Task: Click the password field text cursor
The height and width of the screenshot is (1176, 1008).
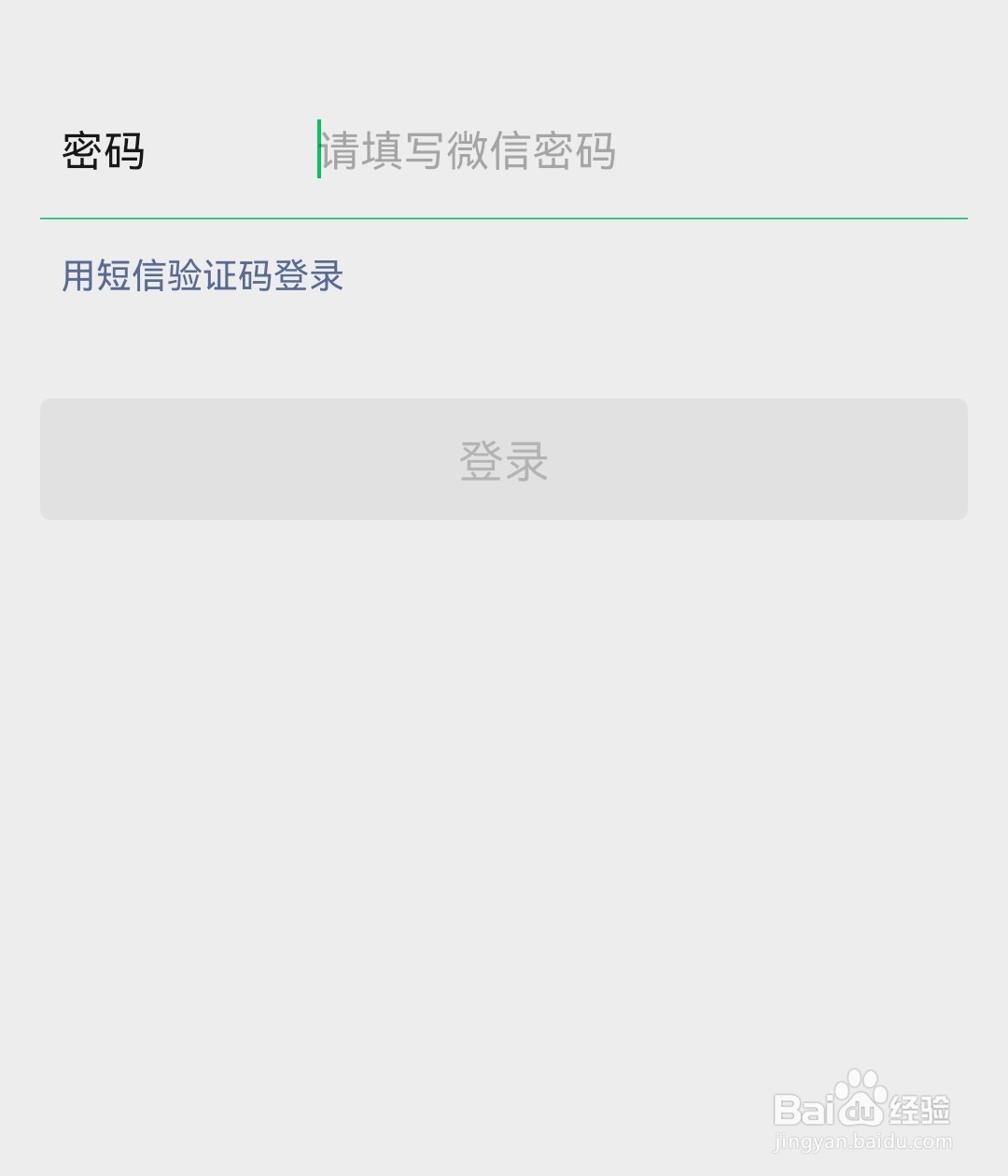Action: coord(319,149)
